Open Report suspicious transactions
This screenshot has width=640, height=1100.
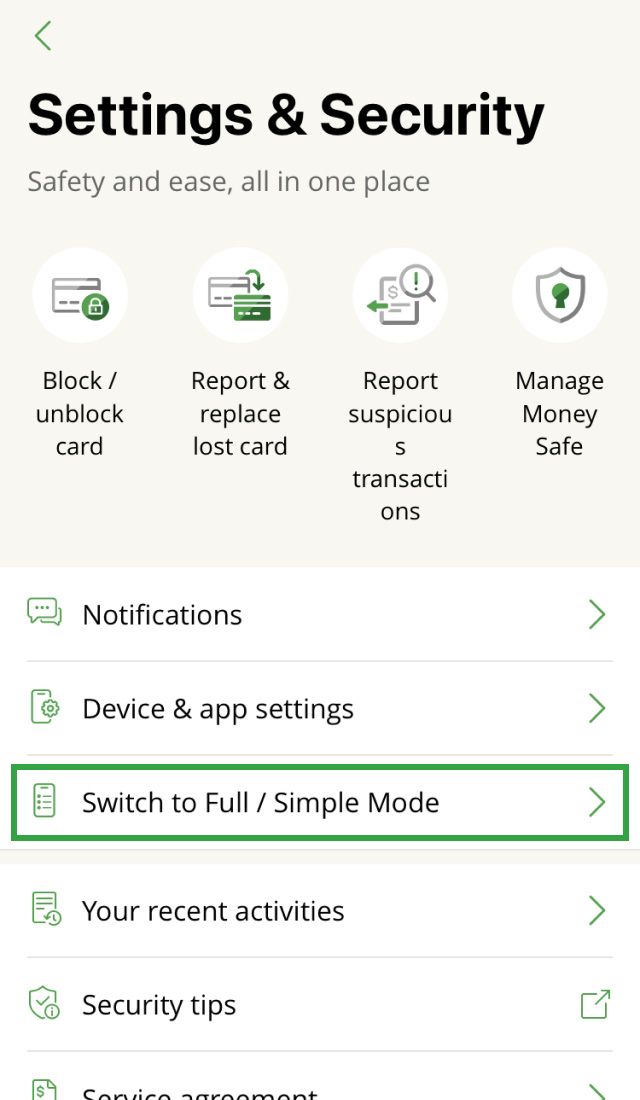(x=400, y=296)
